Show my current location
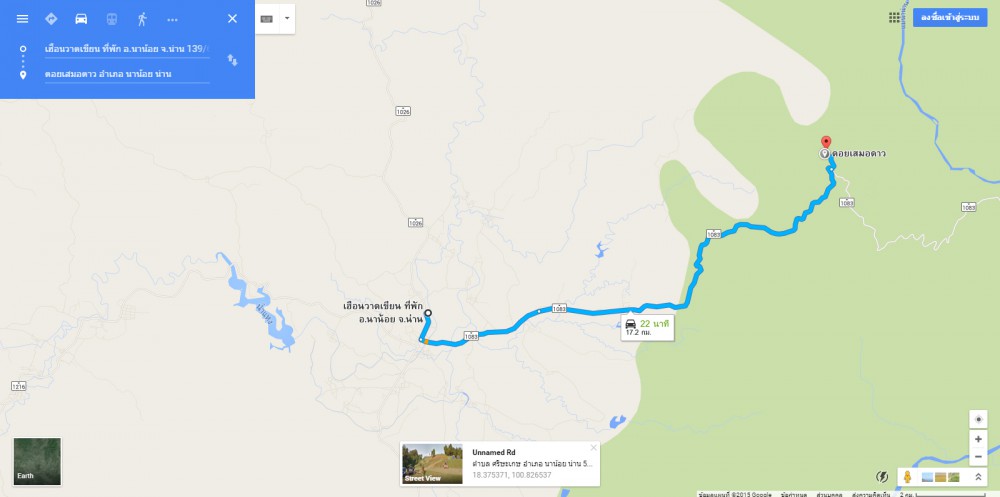The image size is (1000, 497). [x=978, y=419]
